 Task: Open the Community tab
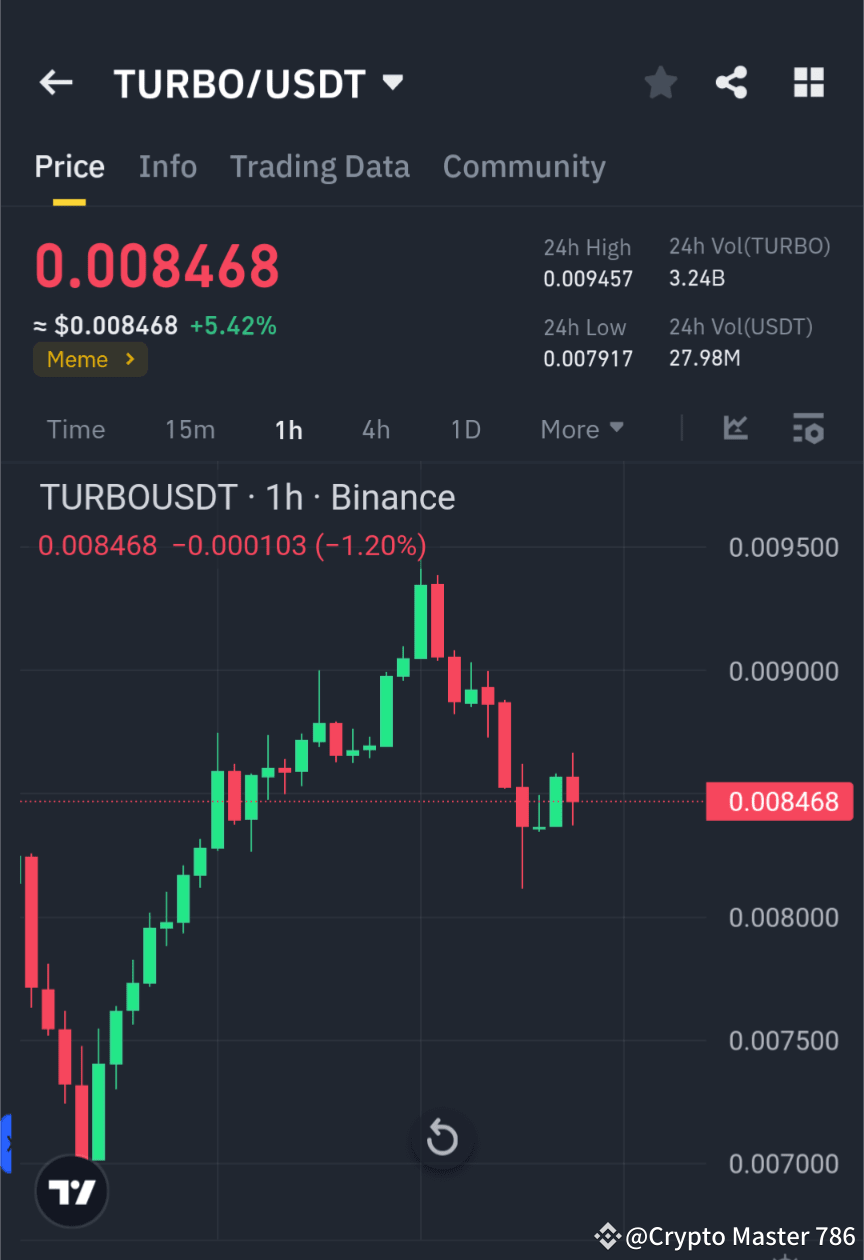tap(524, 166)
